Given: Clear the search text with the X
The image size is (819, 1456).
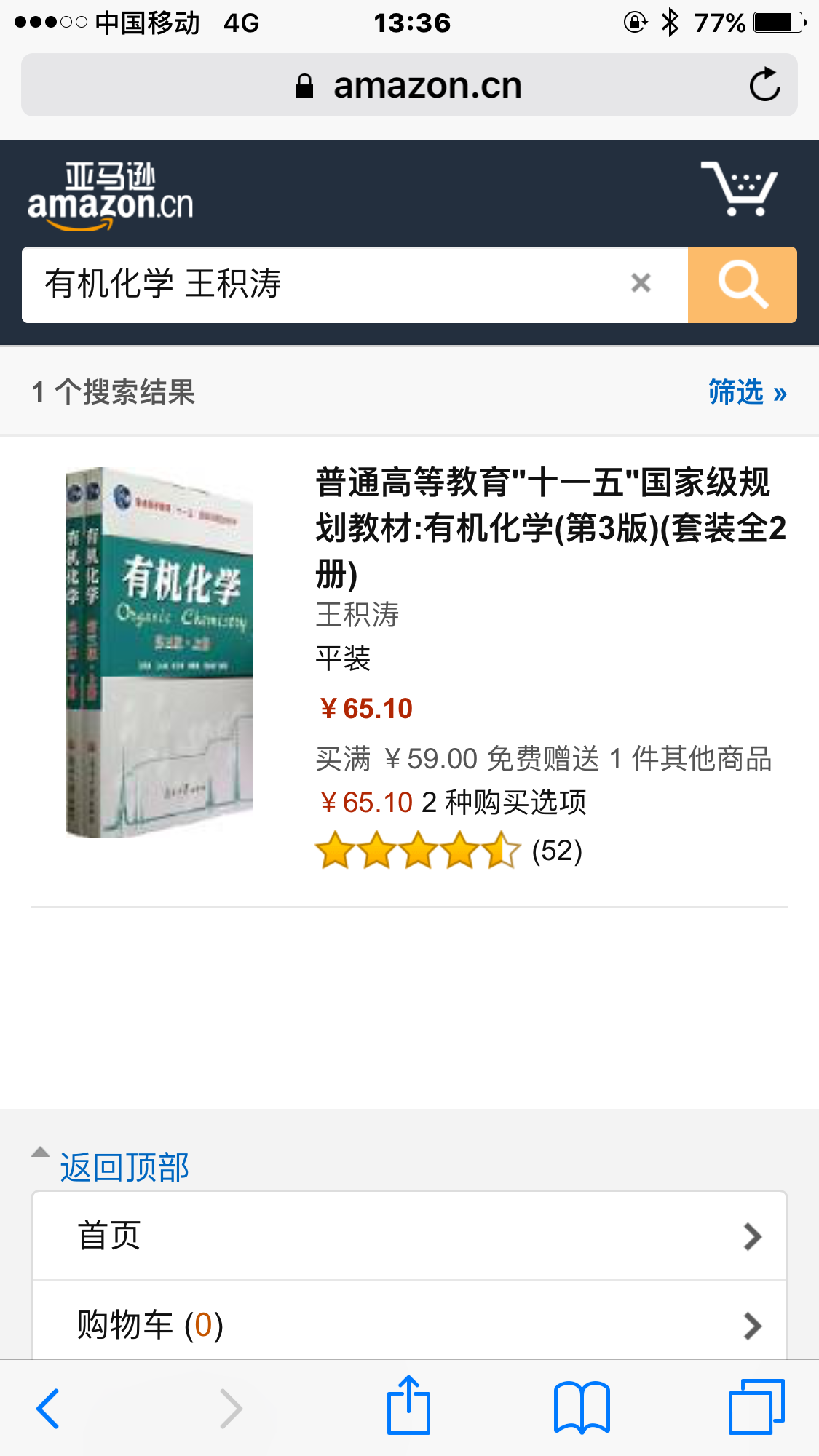Looking at the screenshot, I should click(x=641, y=282).
